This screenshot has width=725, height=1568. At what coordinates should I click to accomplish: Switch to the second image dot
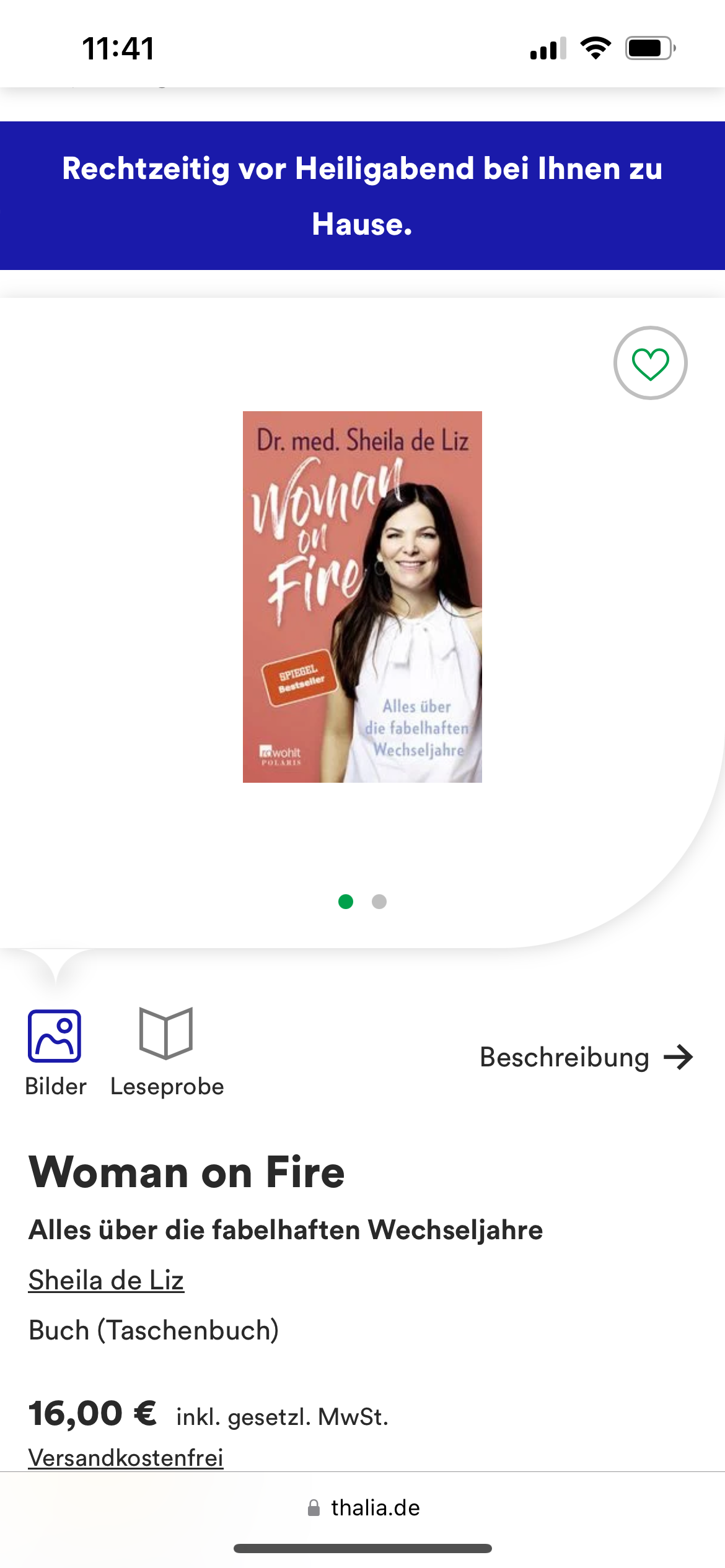(379, 902)
